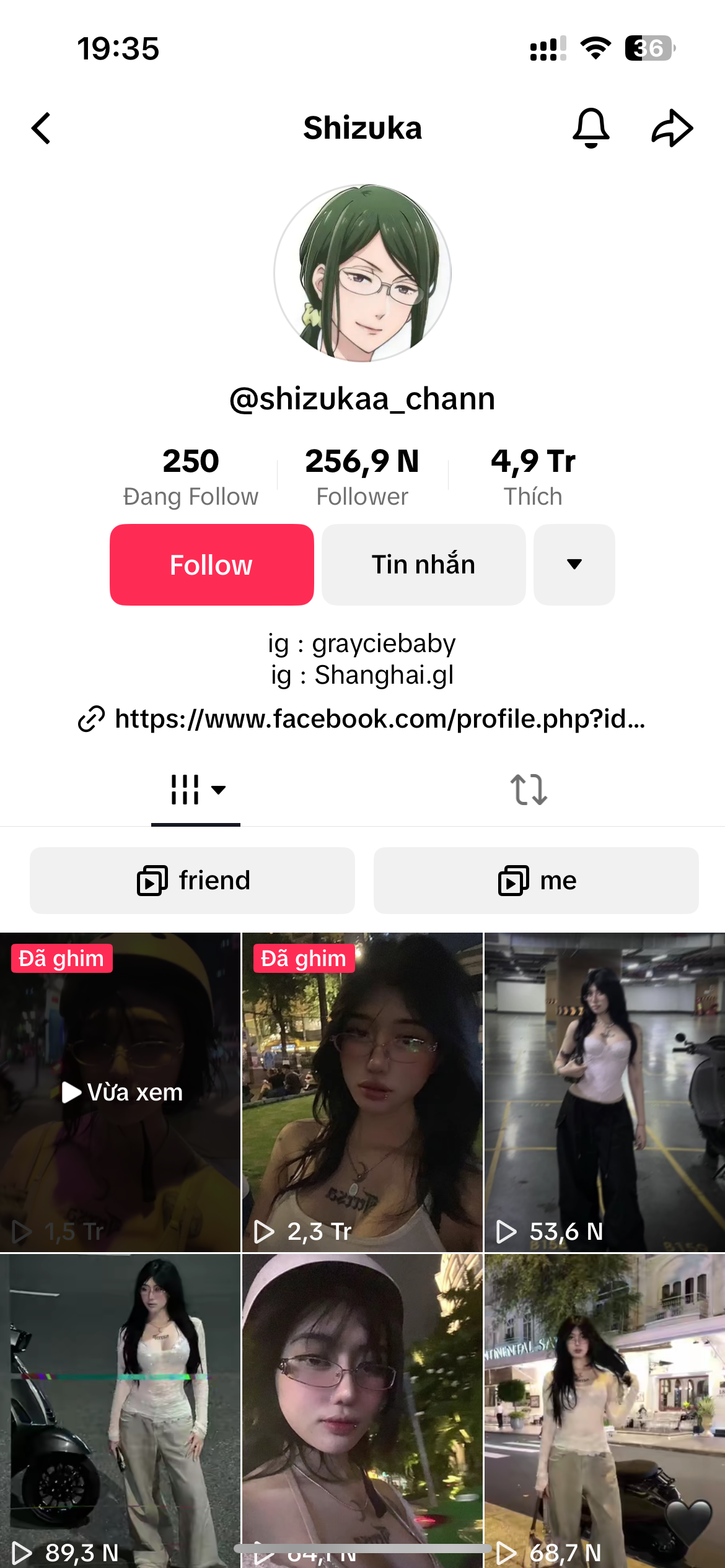The image size is (725, 1568).
Task: View the 256,9 N Follower list
Action: (x=362, y=477)
